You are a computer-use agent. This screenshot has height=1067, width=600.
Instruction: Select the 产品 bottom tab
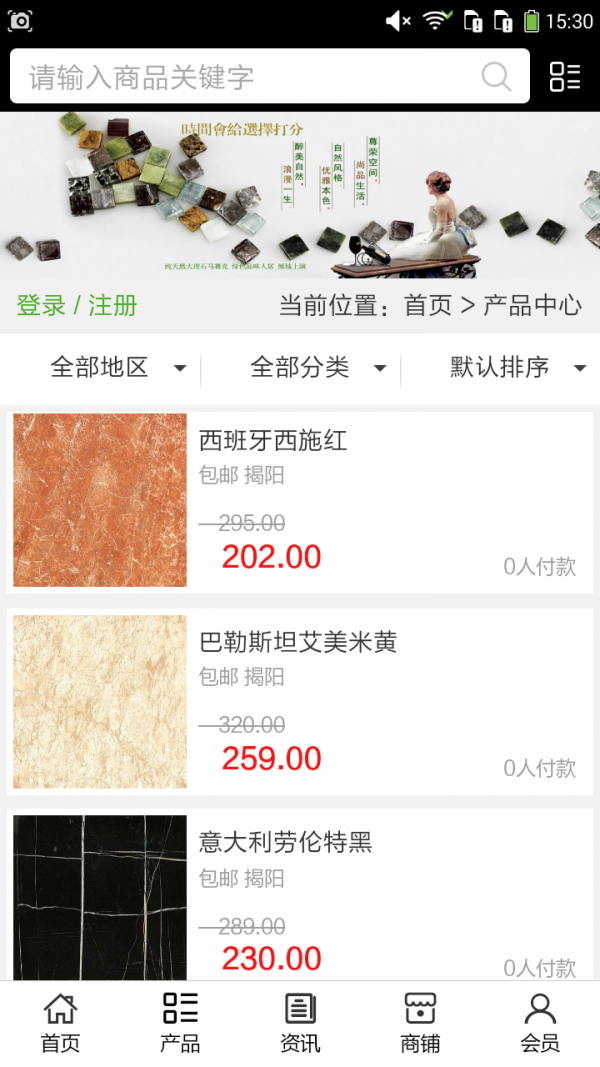click(180, 1023)
